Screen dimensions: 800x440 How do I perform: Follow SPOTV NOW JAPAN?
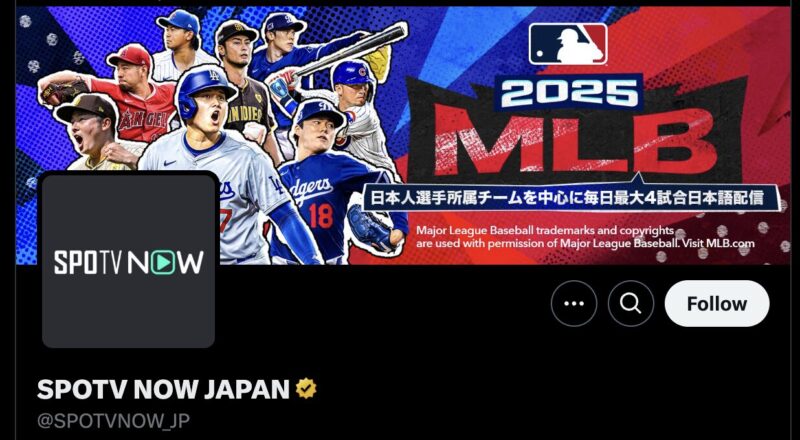click(716, 303)
